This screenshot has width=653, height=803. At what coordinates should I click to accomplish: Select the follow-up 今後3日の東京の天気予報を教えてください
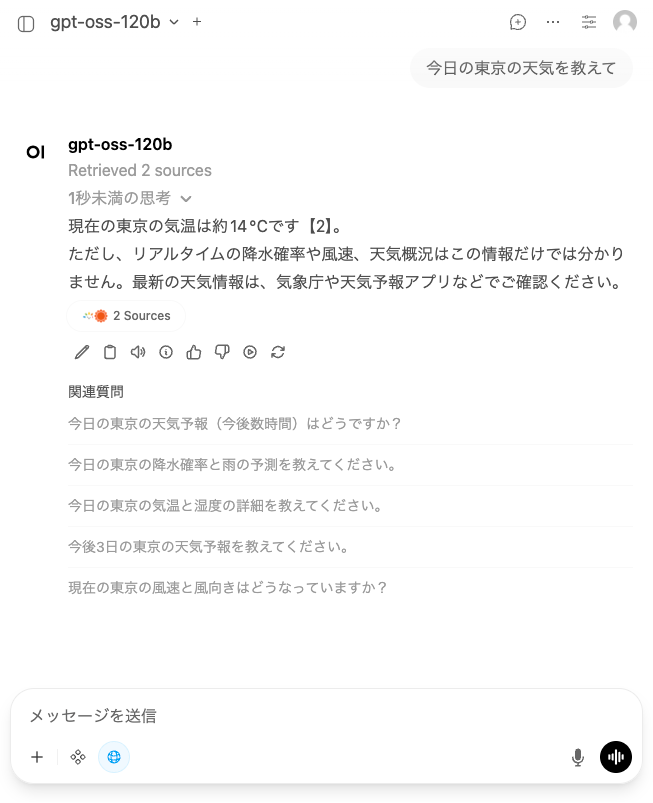click(208, 547)
